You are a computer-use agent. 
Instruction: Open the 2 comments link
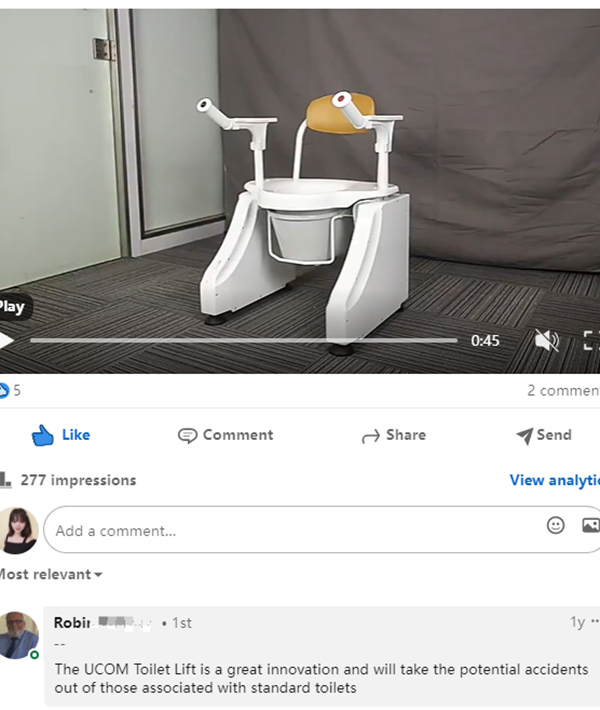(562, 390)
